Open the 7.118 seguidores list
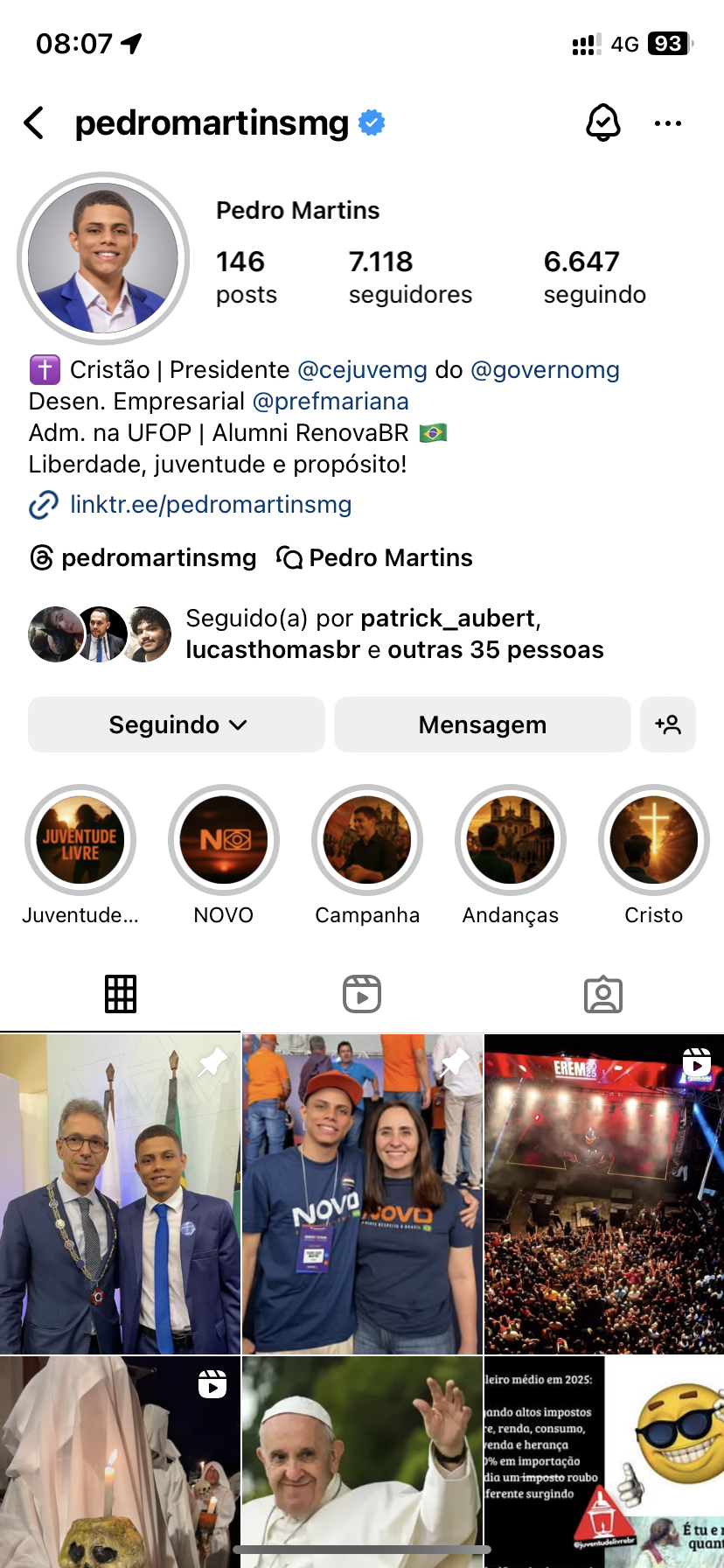The width and height of the screenshot is (724, 1568). (x=409, y=277)
